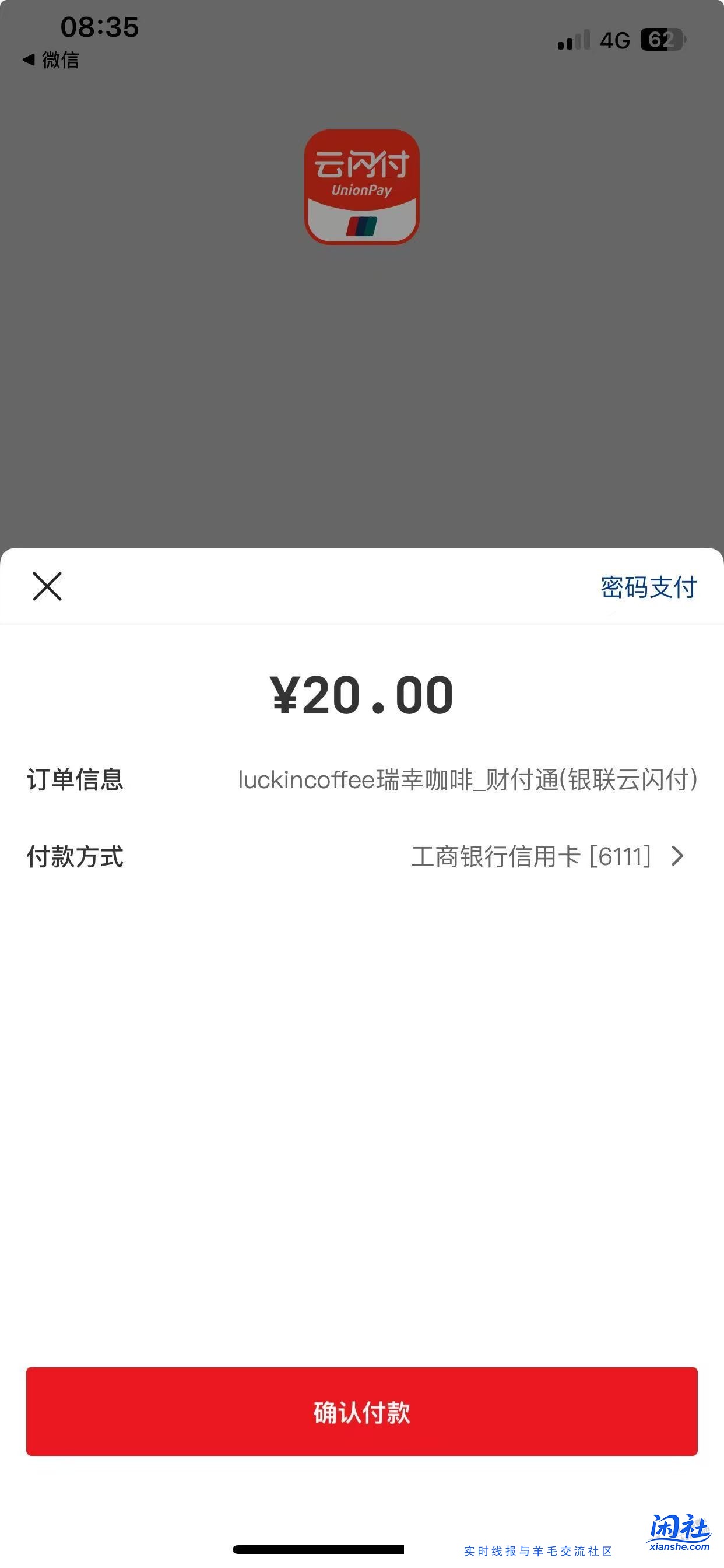Dismiss the payment sheet with the X
This screenshot has width=724, height=1568.
point(46,586)
